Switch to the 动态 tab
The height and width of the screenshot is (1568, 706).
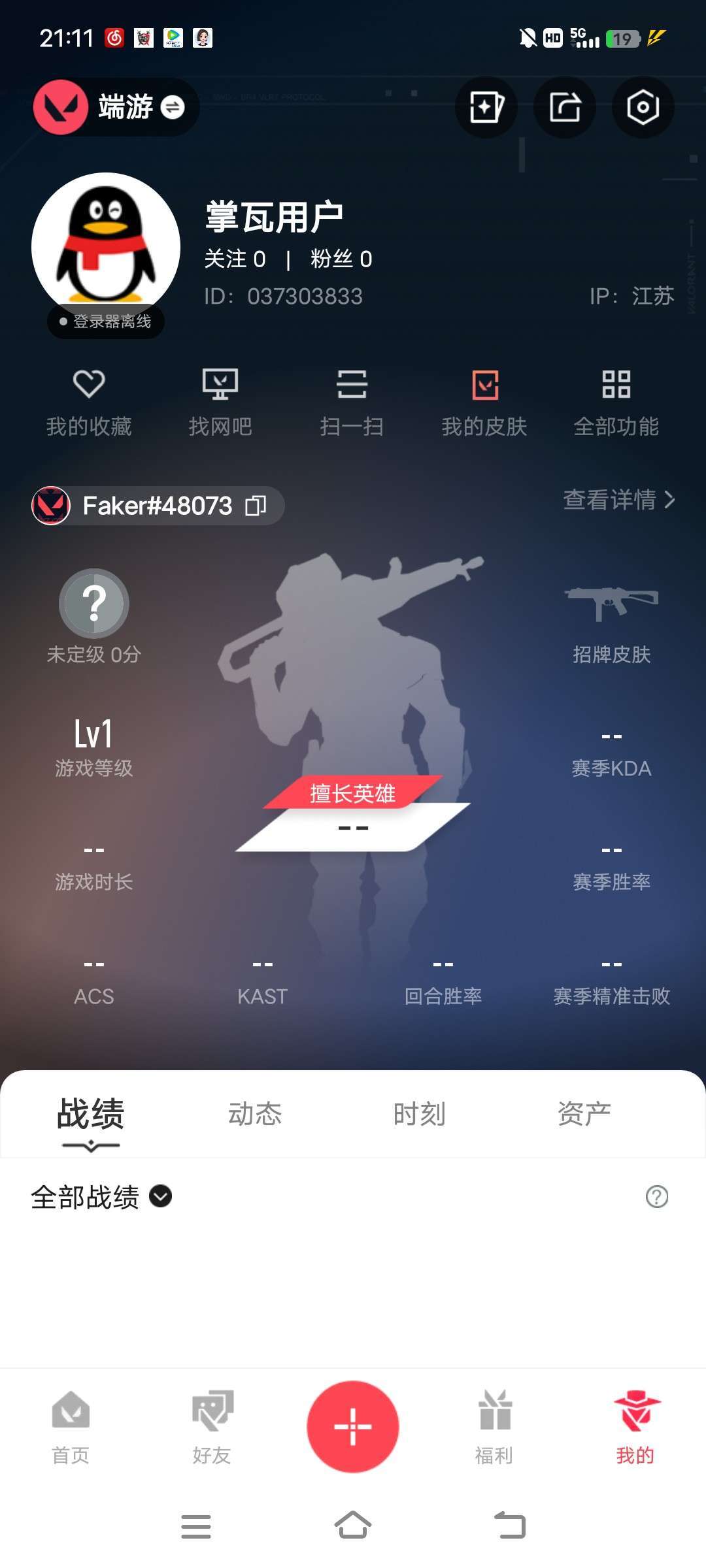click(x=256, y=1114)
